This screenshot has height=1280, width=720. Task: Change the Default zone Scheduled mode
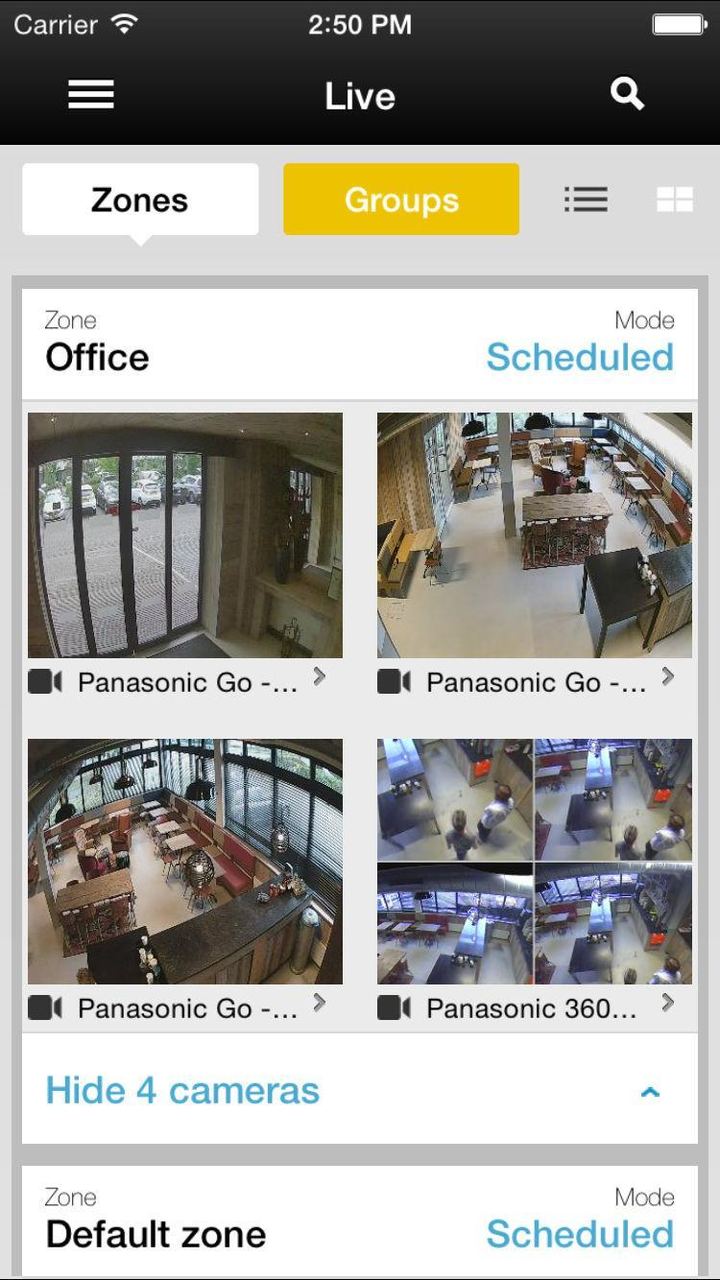tap(580, 1234)
